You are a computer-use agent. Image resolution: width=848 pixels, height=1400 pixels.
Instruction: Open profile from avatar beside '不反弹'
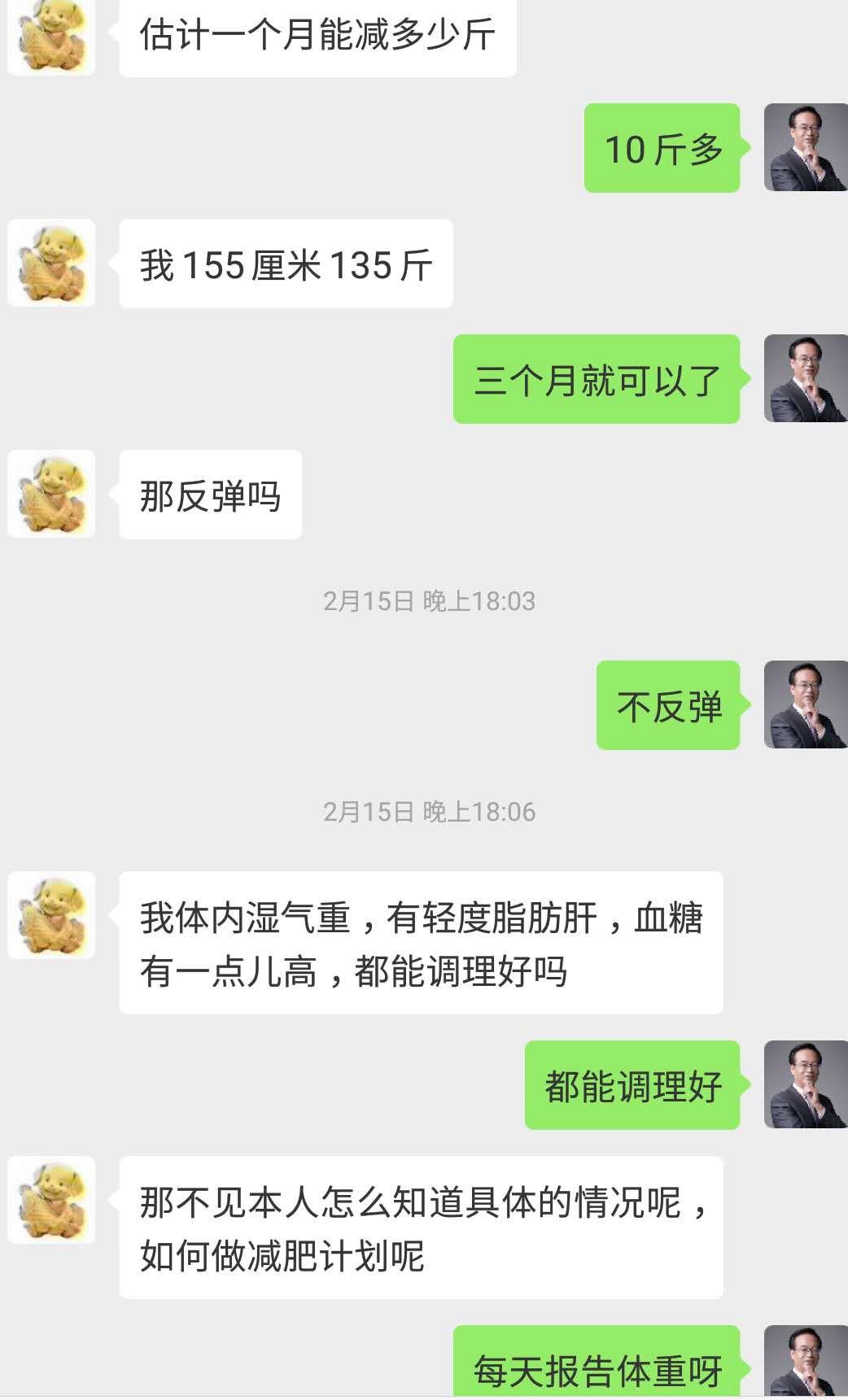[805, 704]
